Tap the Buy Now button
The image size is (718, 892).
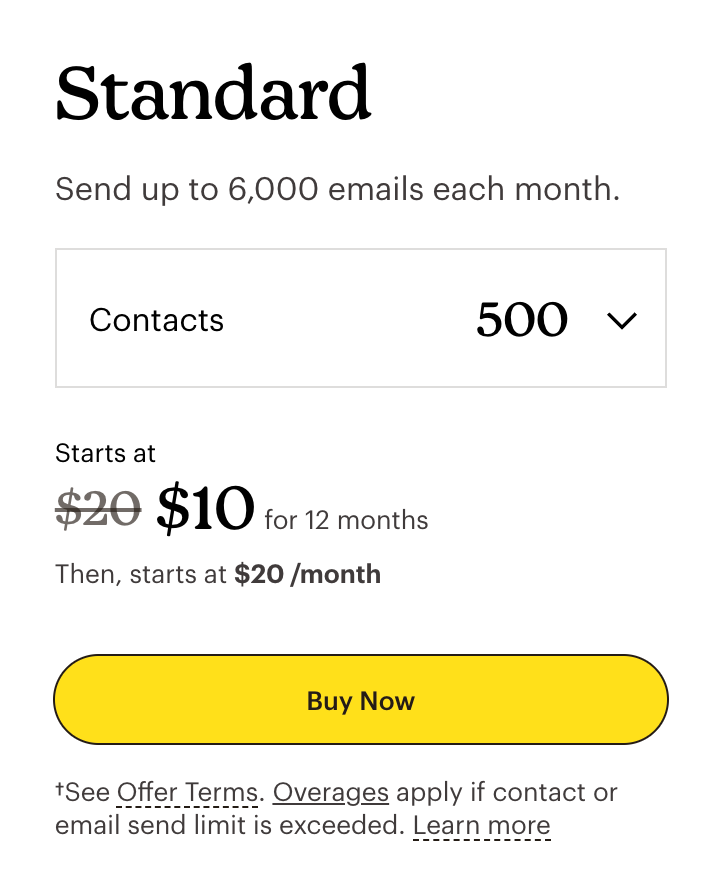point(360,700)
